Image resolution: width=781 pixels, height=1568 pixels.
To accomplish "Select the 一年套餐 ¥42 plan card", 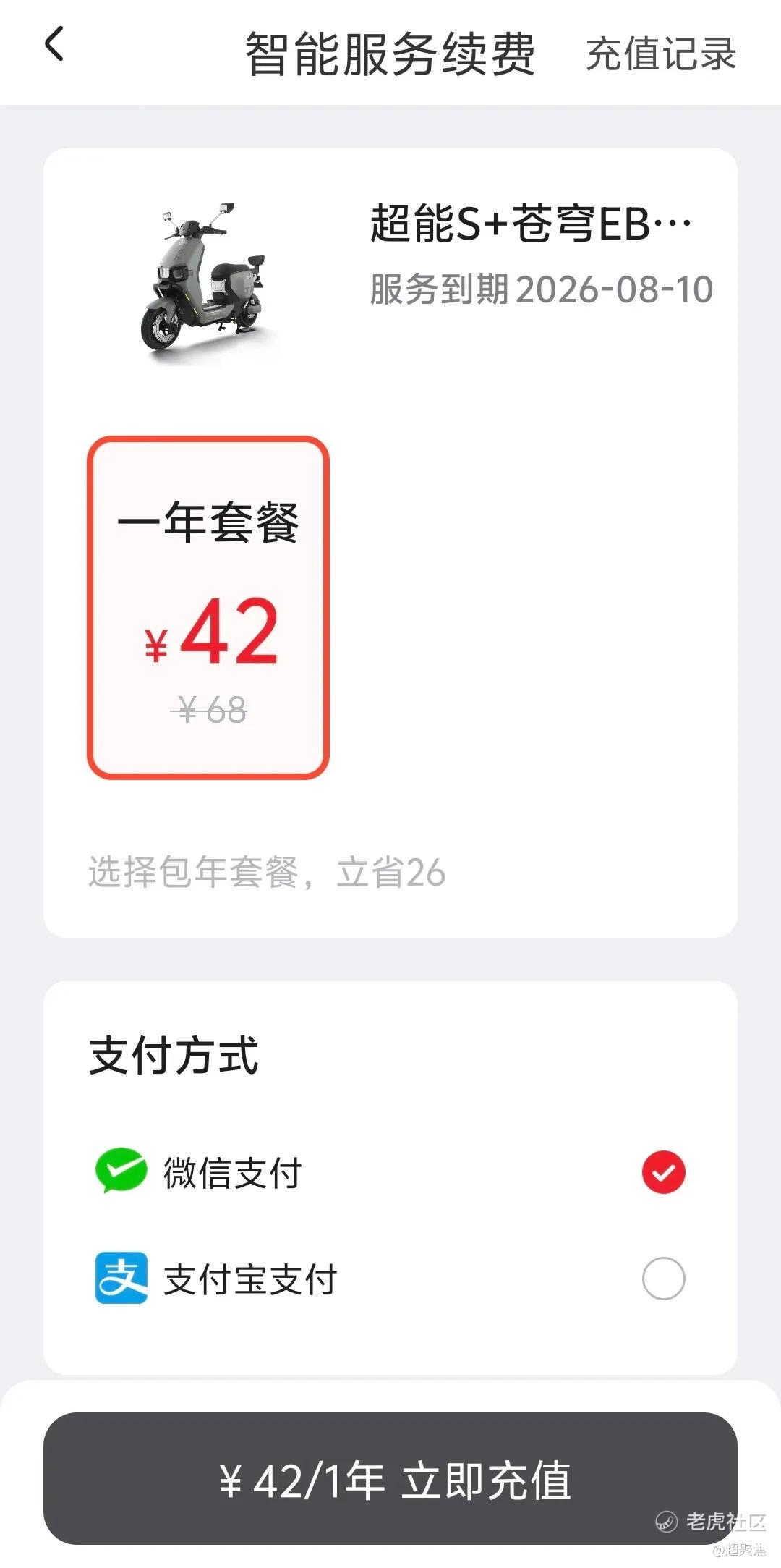I will click(208, 608).
